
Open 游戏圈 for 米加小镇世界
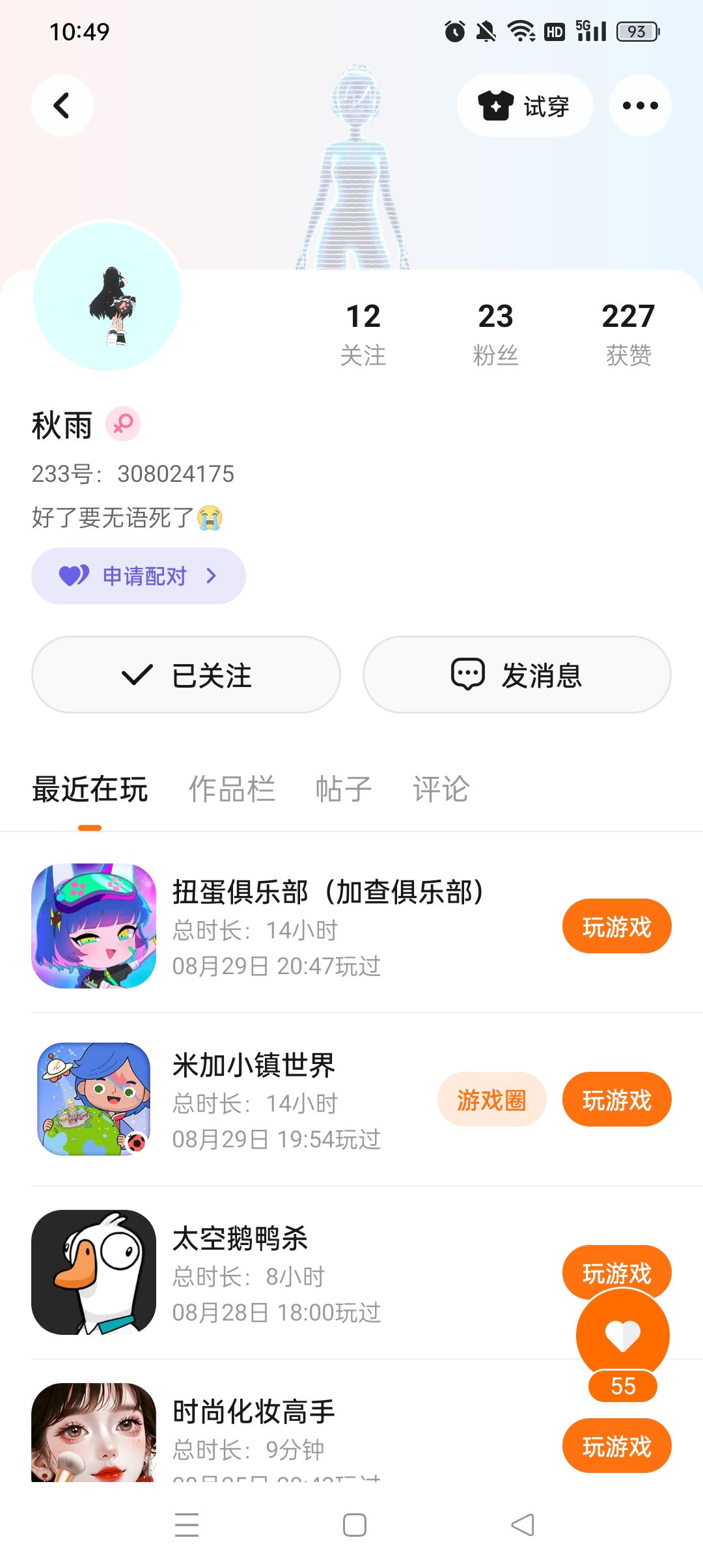pyautogui.click(x=491, y=1100)
